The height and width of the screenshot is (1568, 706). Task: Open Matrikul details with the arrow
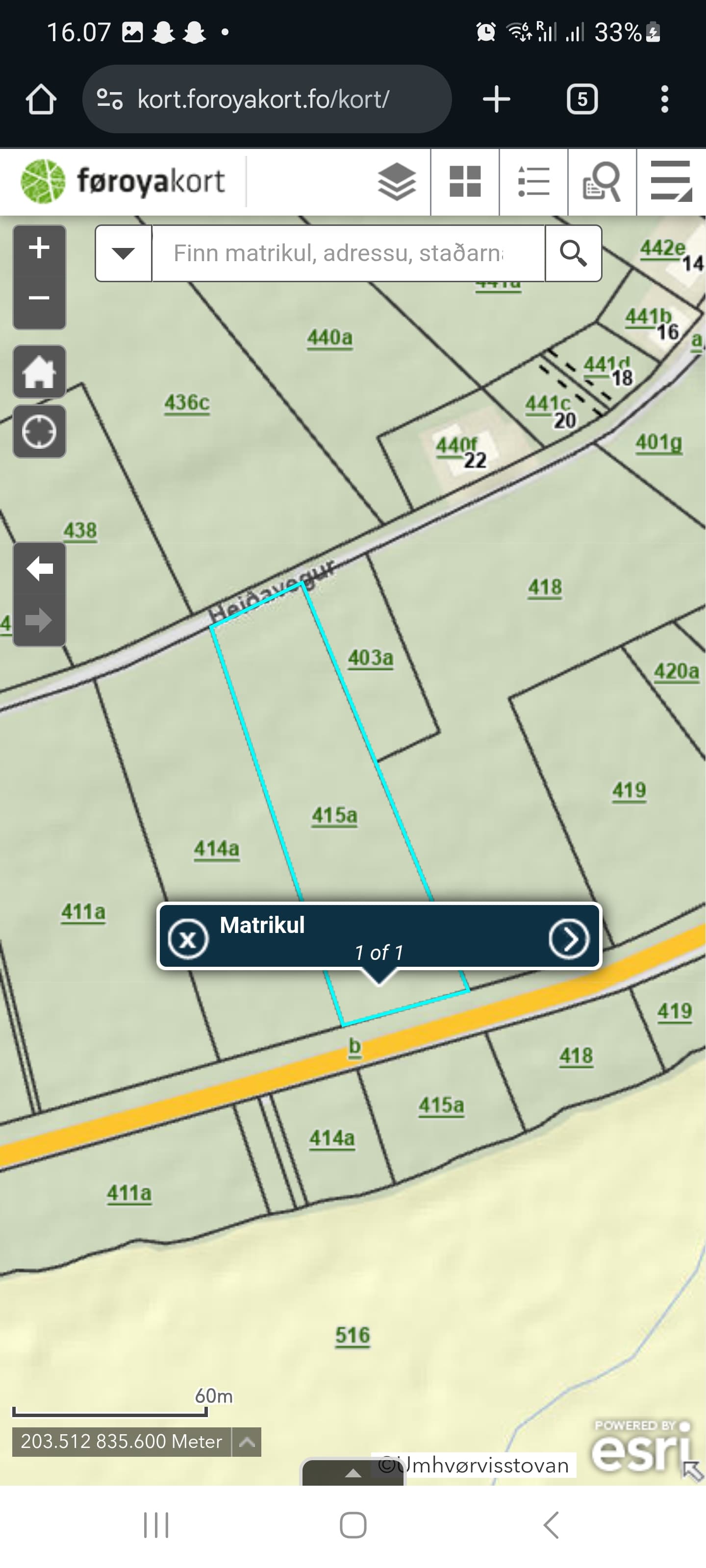click(569, 939)
